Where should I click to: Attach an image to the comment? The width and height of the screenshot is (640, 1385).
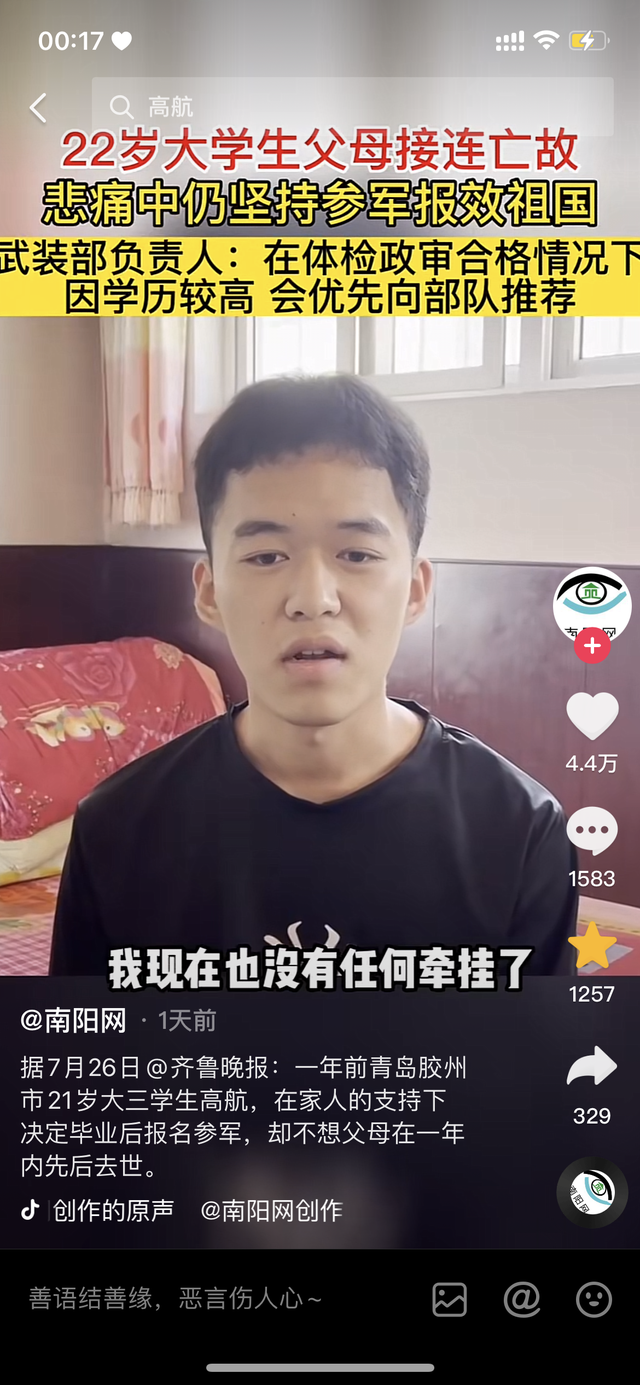(x=450, y=1299)
